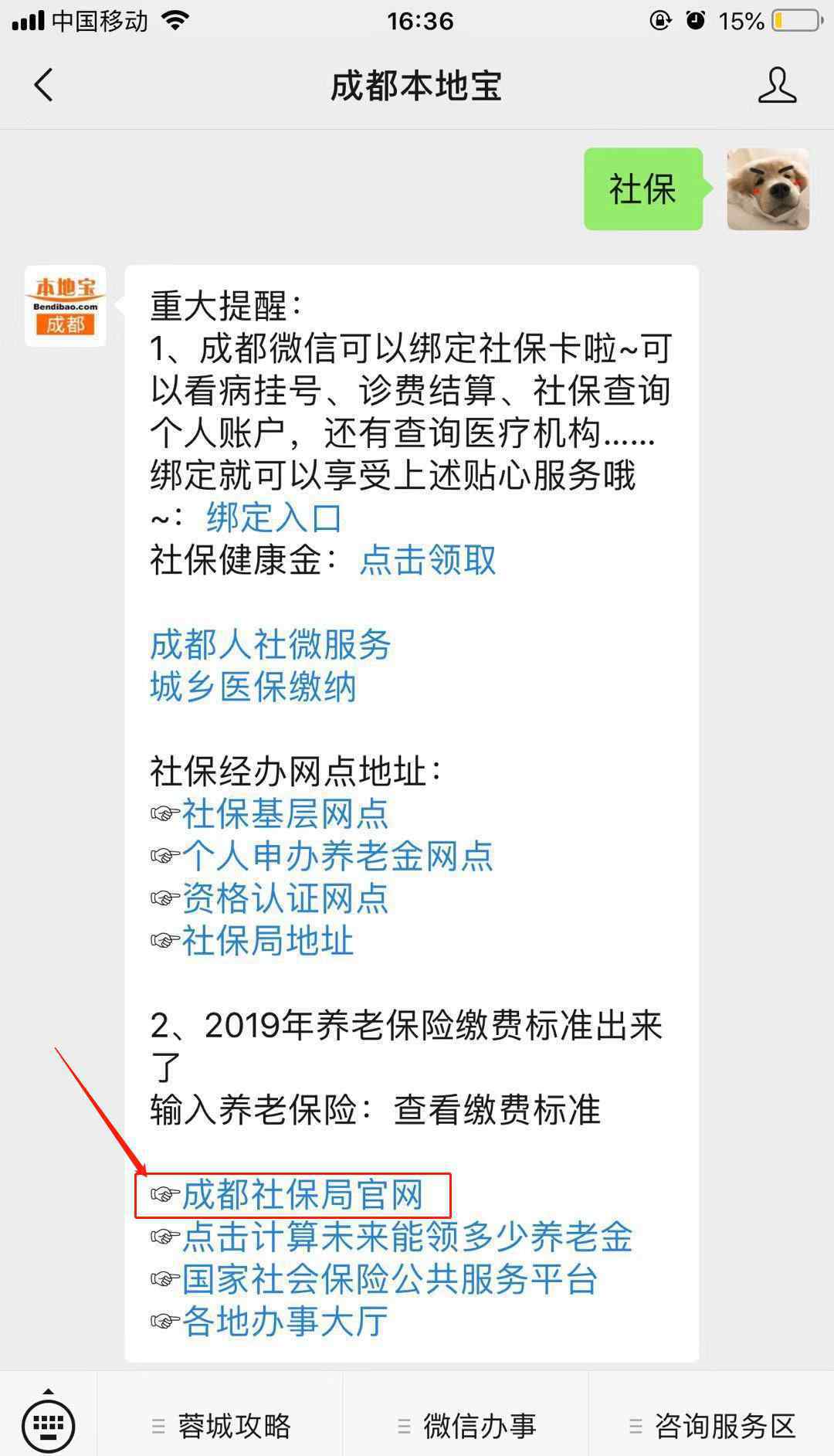Open the 绑定入口 link
This screenshot has width=834, height=1456.
[x=274, y=518]
